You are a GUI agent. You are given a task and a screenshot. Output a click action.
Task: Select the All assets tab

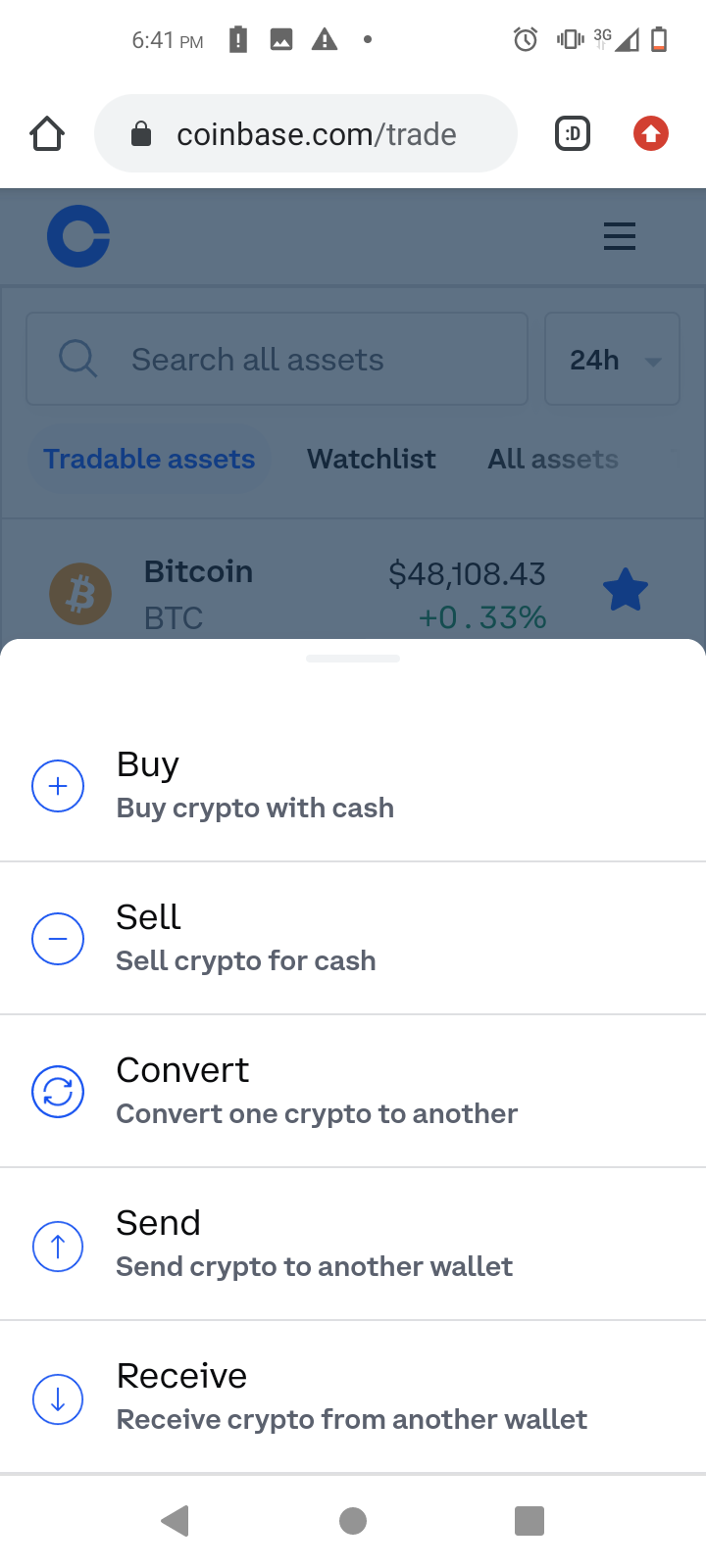[552, 459]
